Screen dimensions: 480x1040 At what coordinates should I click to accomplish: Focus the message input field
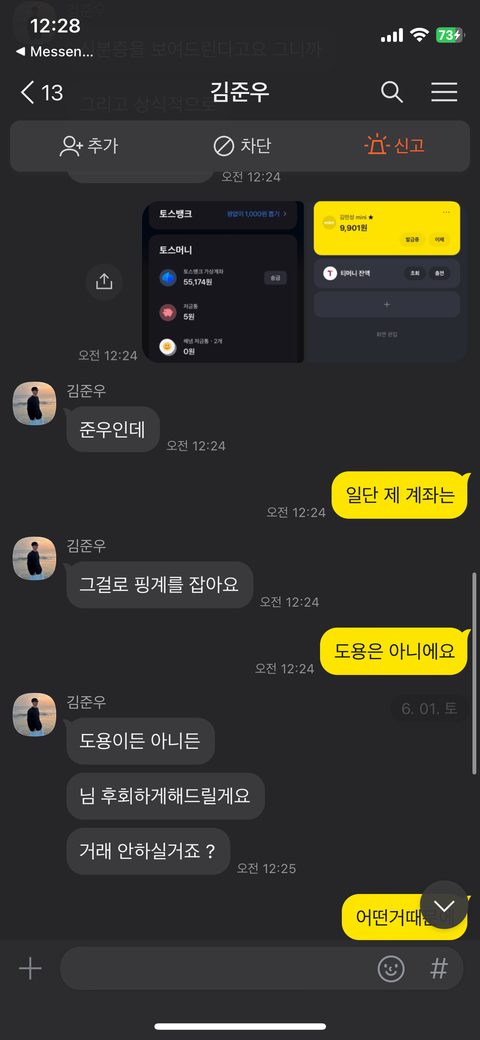click(215, 969)
